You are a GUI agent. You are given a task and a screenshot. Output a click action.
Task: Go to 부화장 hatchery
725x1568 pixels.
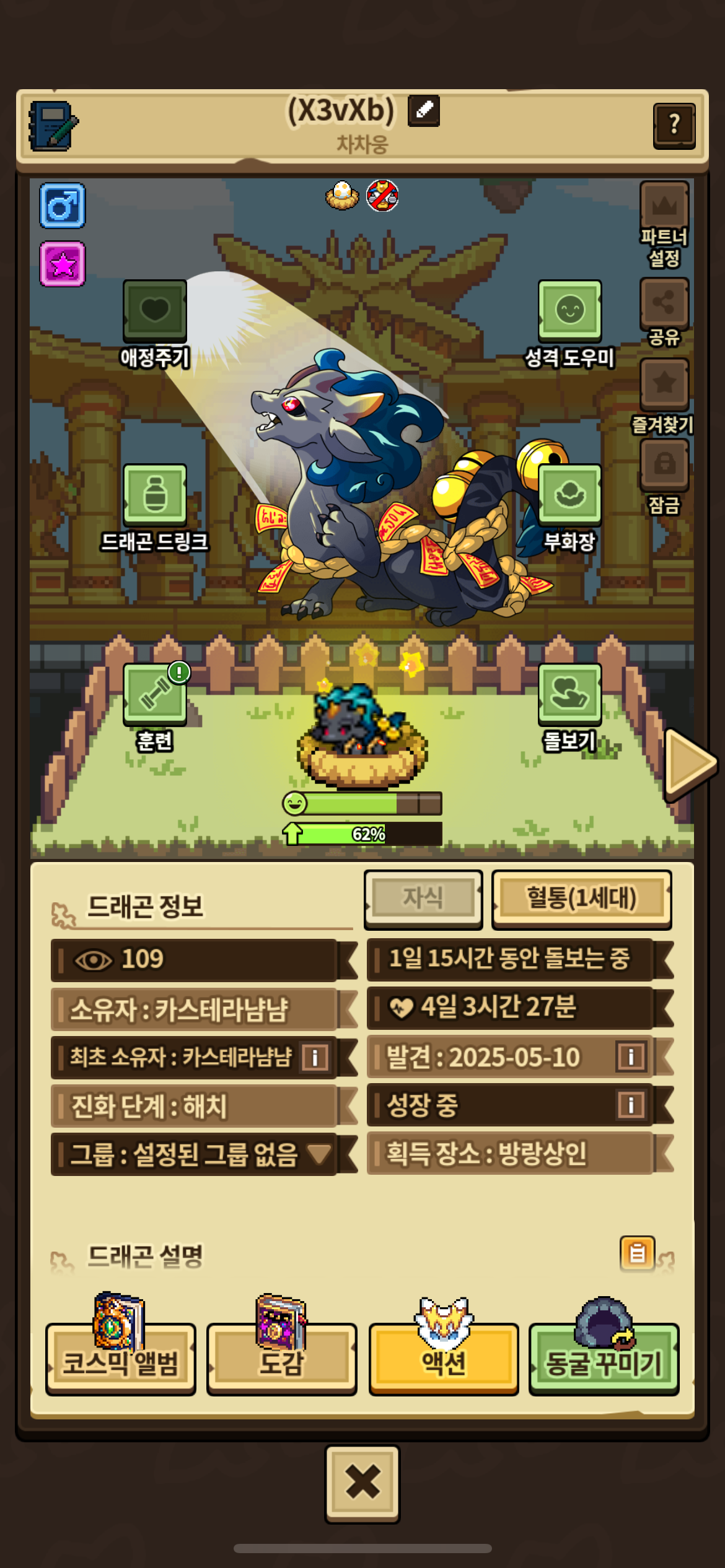pyautogui.click(x=569, y=495)
